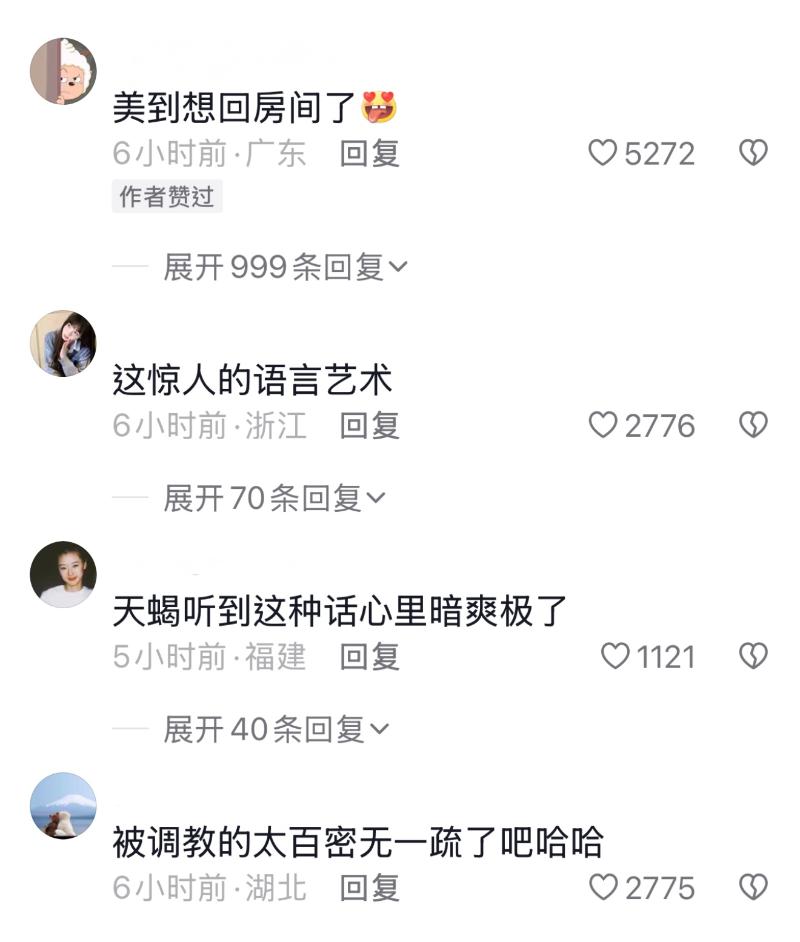Like the comment 被调教的太百密无一疏了吧哈哈

point(603,888)
